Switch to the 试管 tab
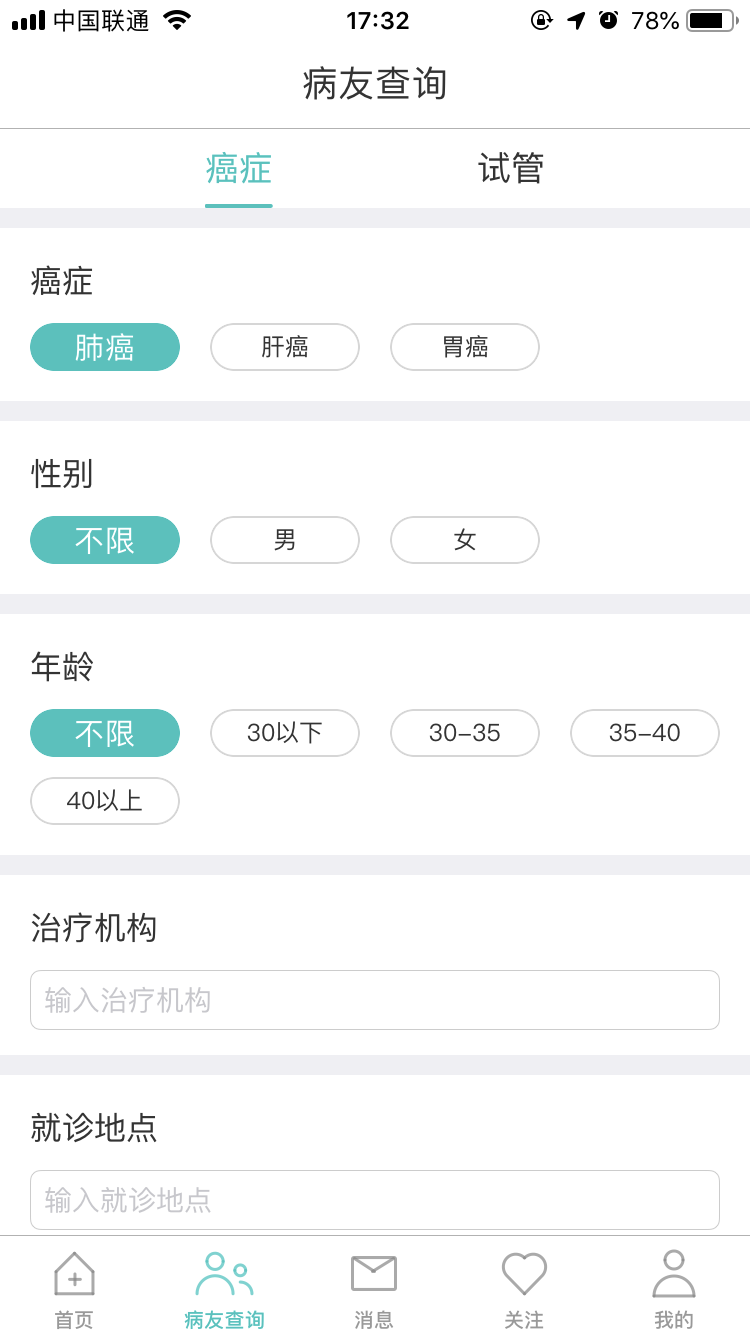Viewport: 750px width, 1334px height. (x=510, y=169)
